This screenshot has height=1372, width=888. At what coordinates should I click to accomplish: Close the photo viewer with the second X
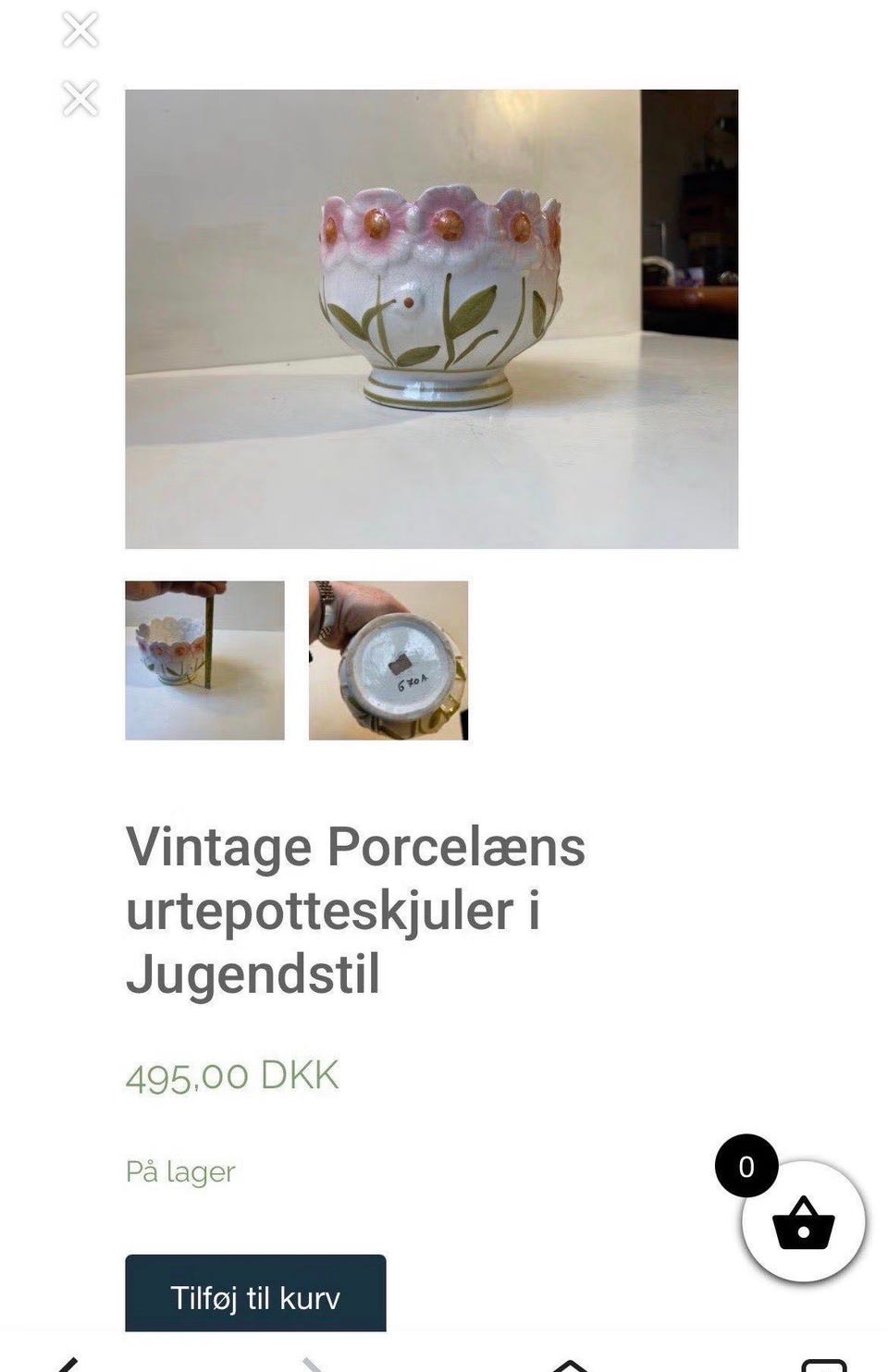pos(81,98)
